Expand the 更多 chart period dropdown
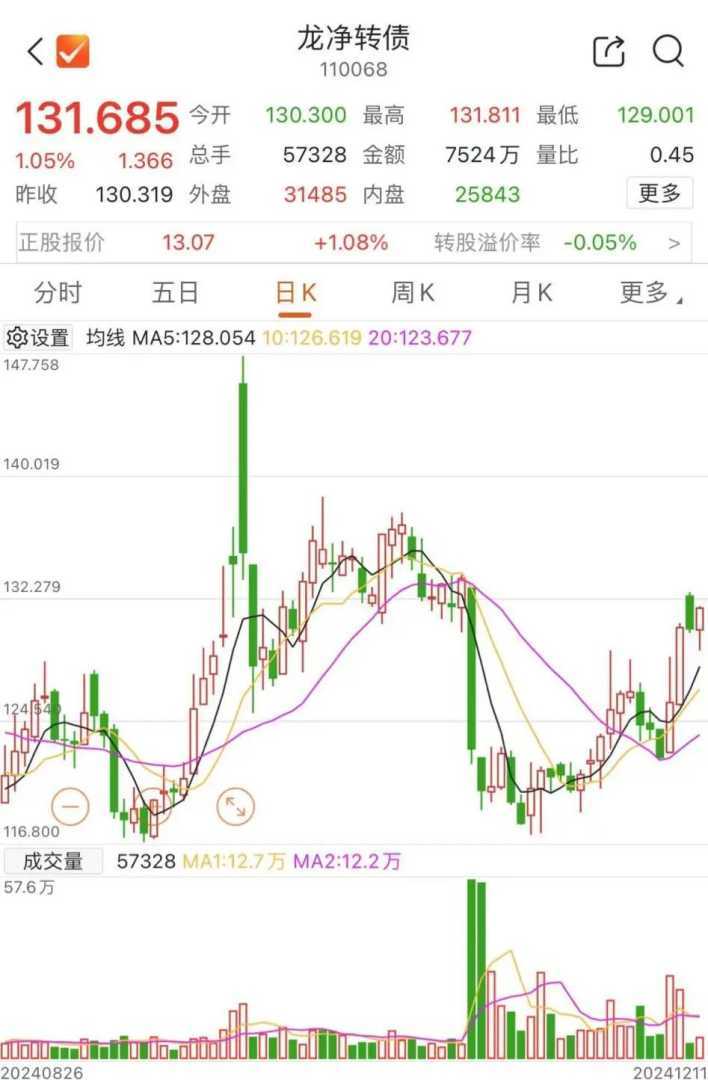Image resolution: width=708 pixels, height=1080 pixels. coord(650,293)
